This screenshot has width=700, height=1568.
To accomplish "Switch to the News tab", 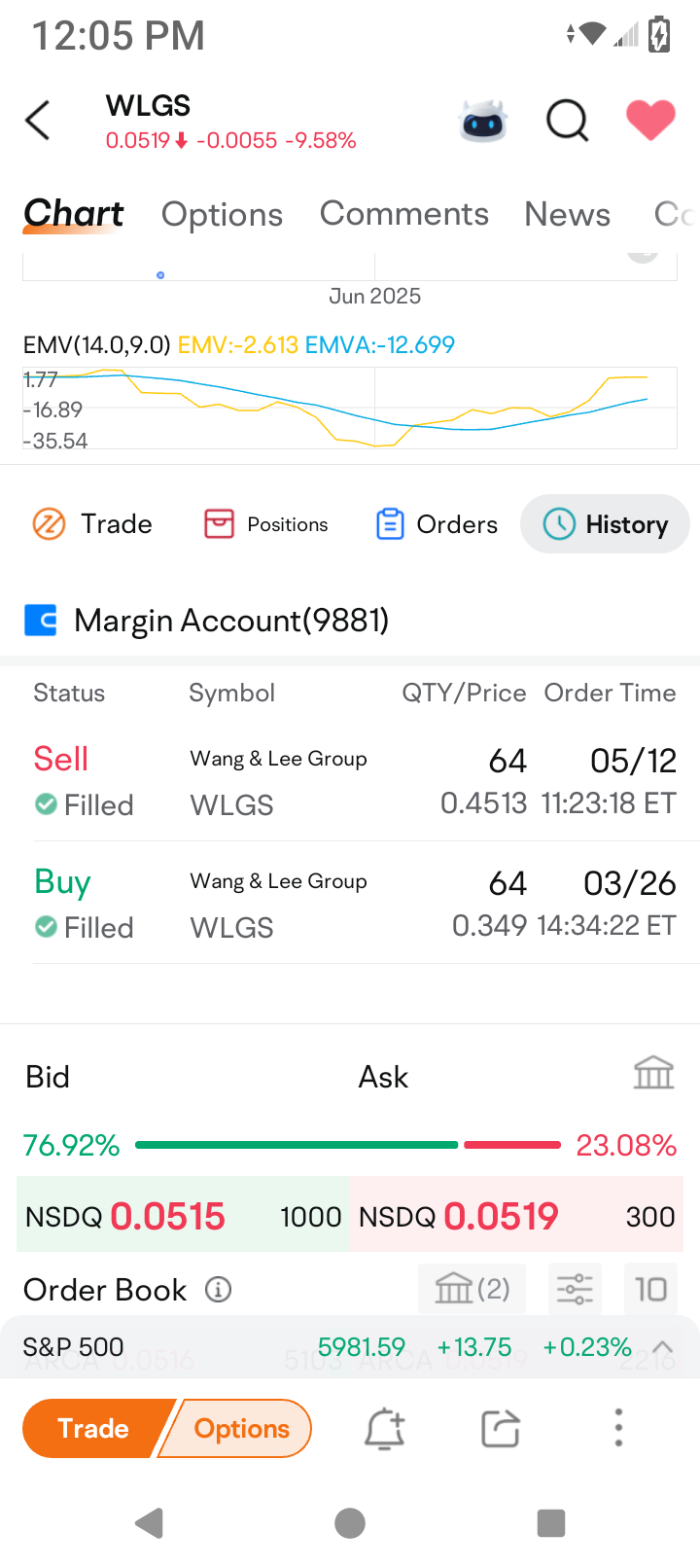I will coord(568,214).
